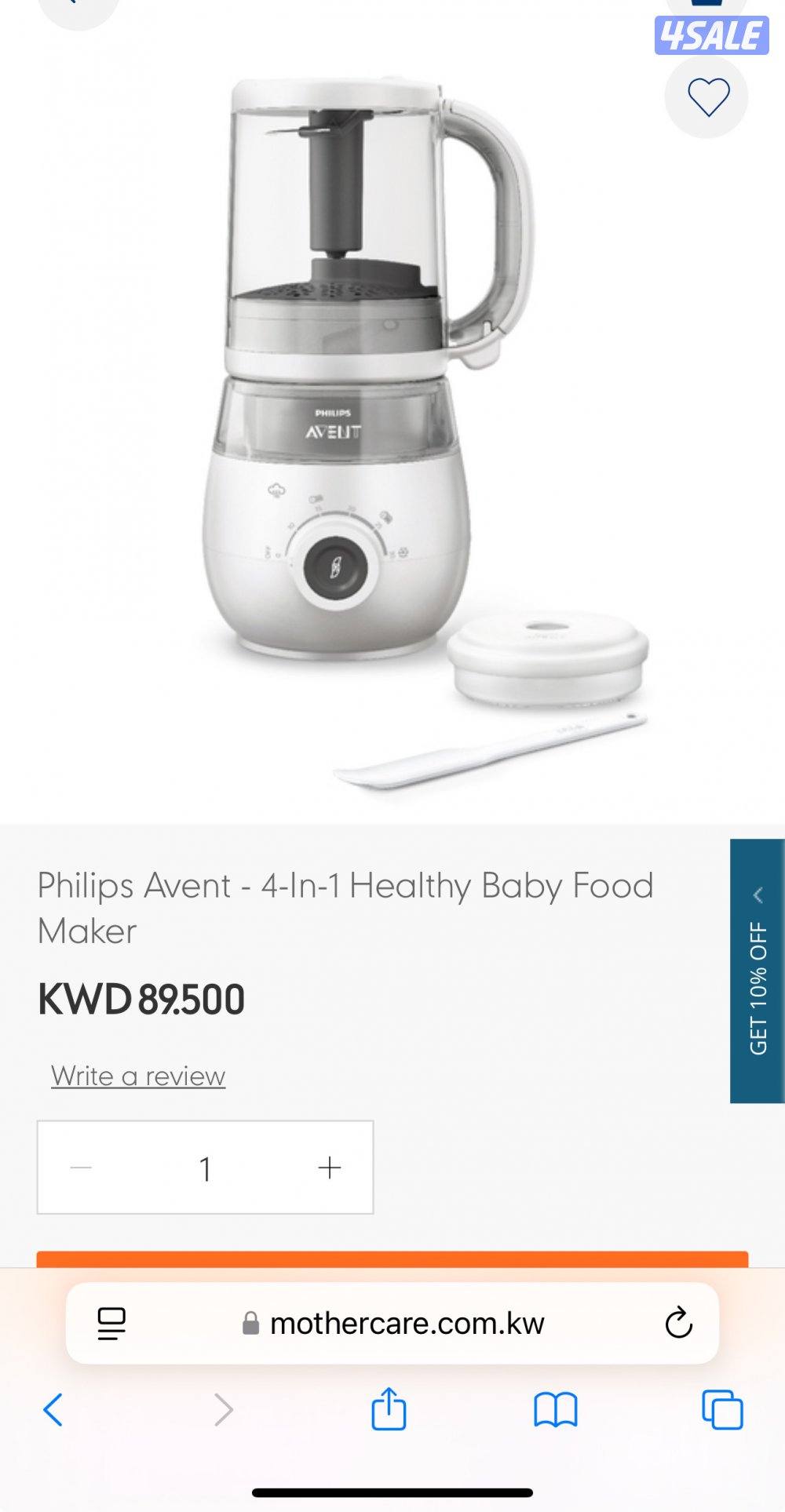Open the page format menu icon

pyautogui.click(x=111, y=1324)
